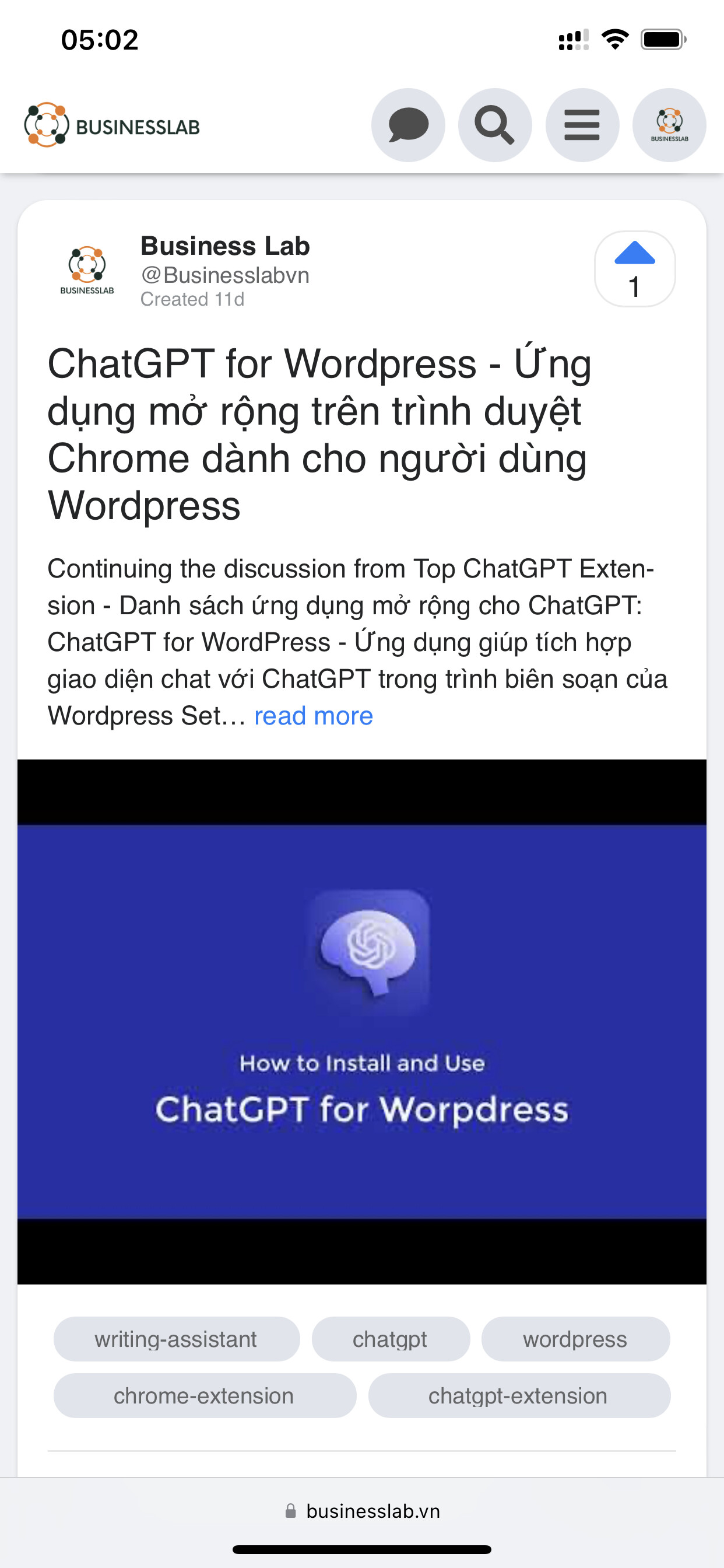Go to BusinessLab home via logo
724x1568 pixels.
point(113,126)
